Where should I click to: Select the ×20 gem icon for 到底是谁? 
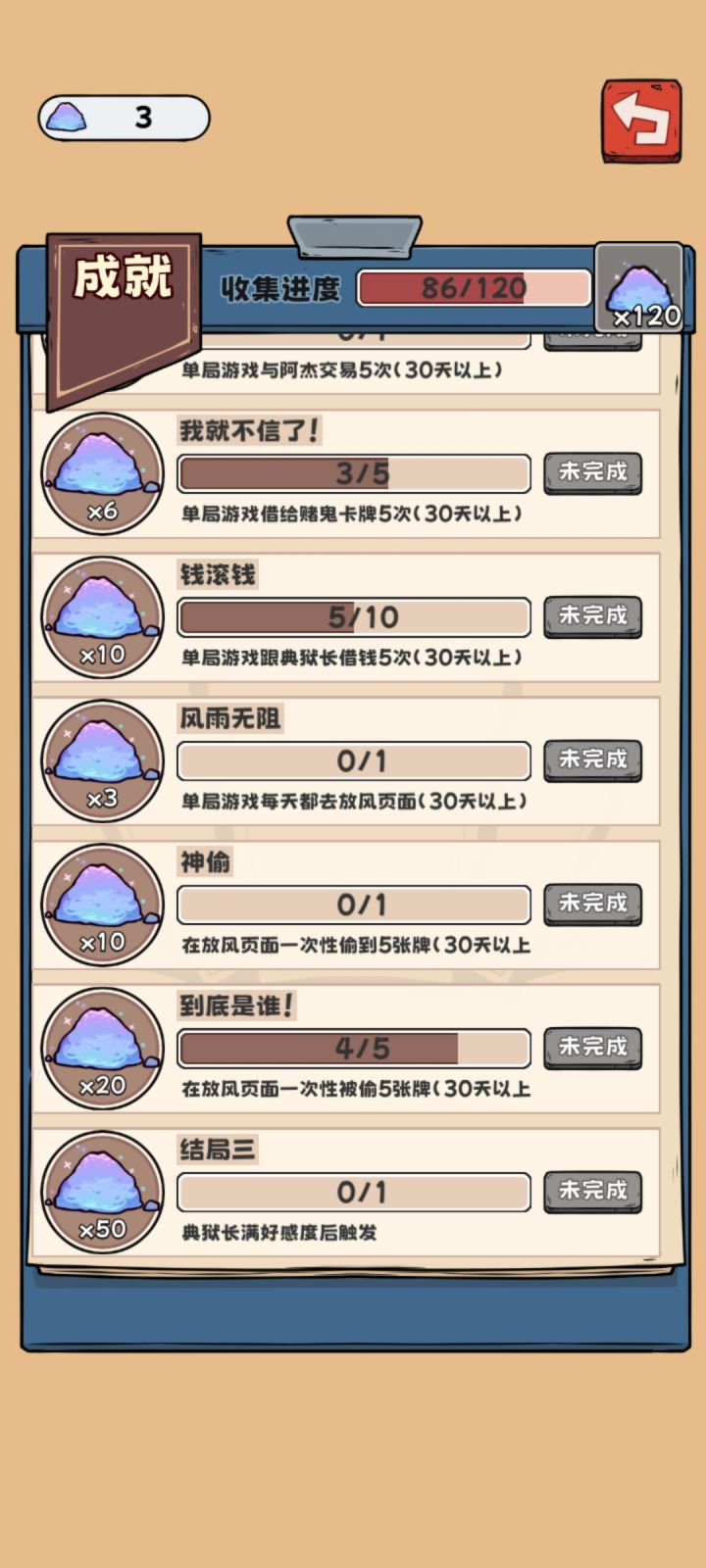[102, 1047]
